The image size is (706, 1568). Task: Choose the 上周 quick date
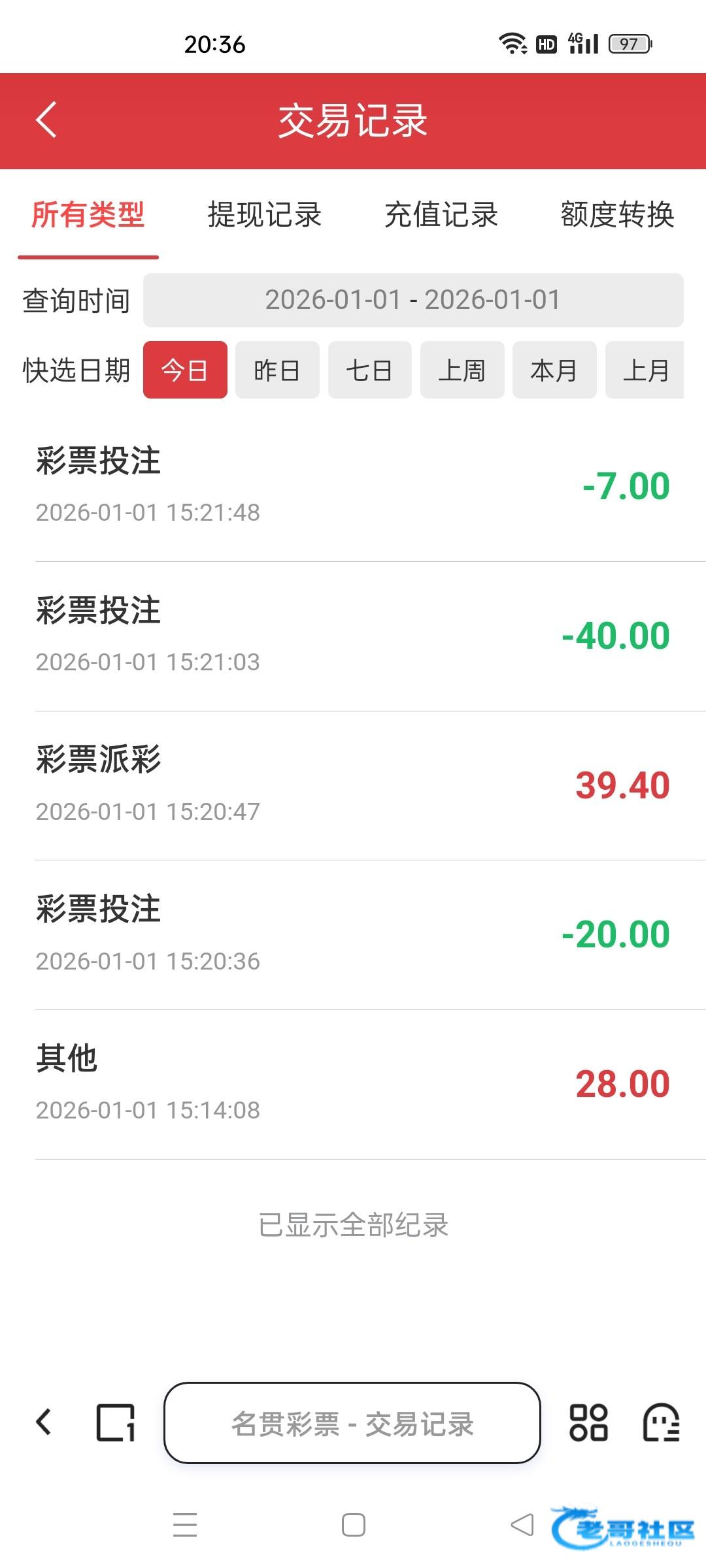(462, 370)
